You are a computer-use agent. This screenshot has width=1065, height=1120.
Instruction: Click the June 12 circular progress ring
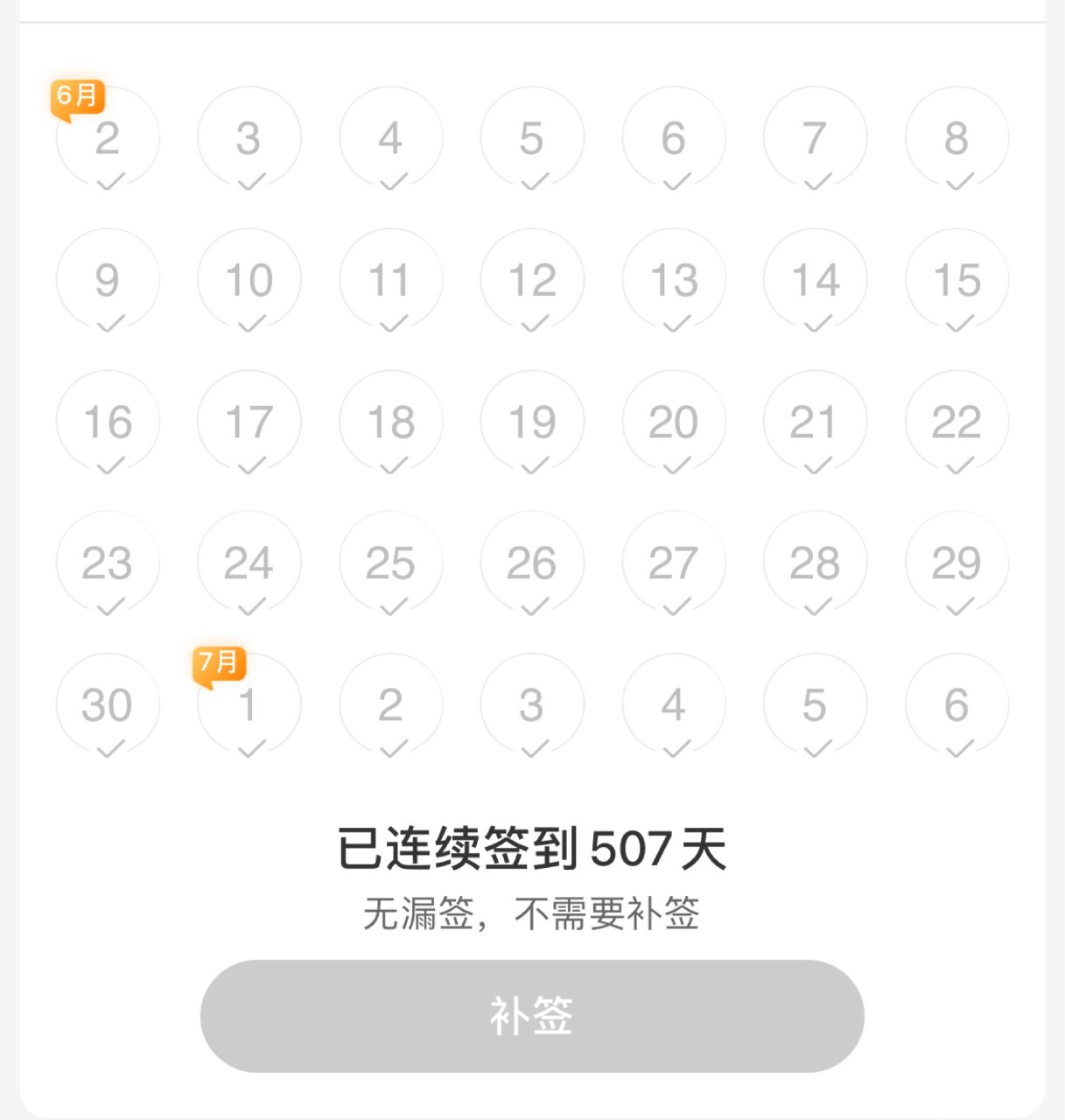tap(532, 280)
